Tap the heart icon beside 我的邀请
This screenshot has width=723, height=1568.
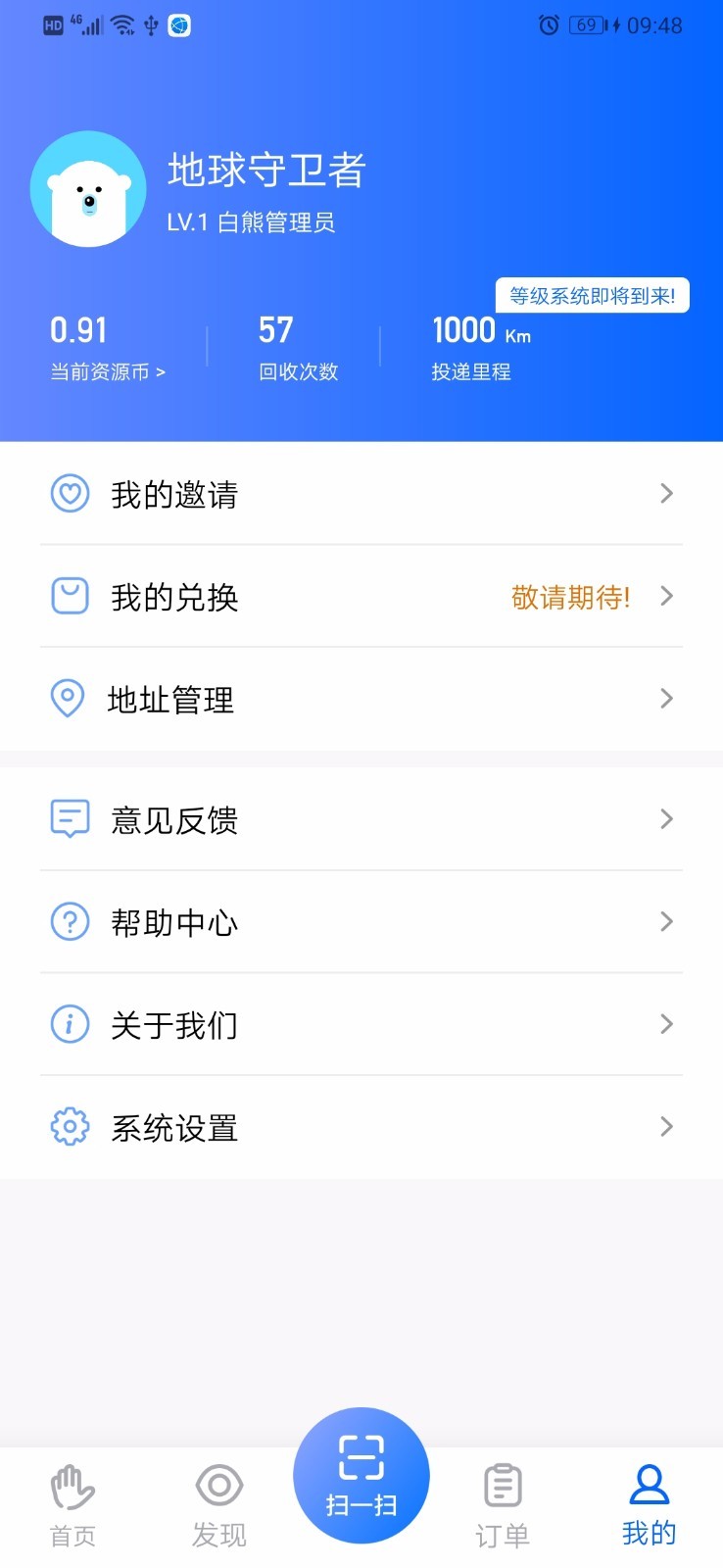click(69, 493)
